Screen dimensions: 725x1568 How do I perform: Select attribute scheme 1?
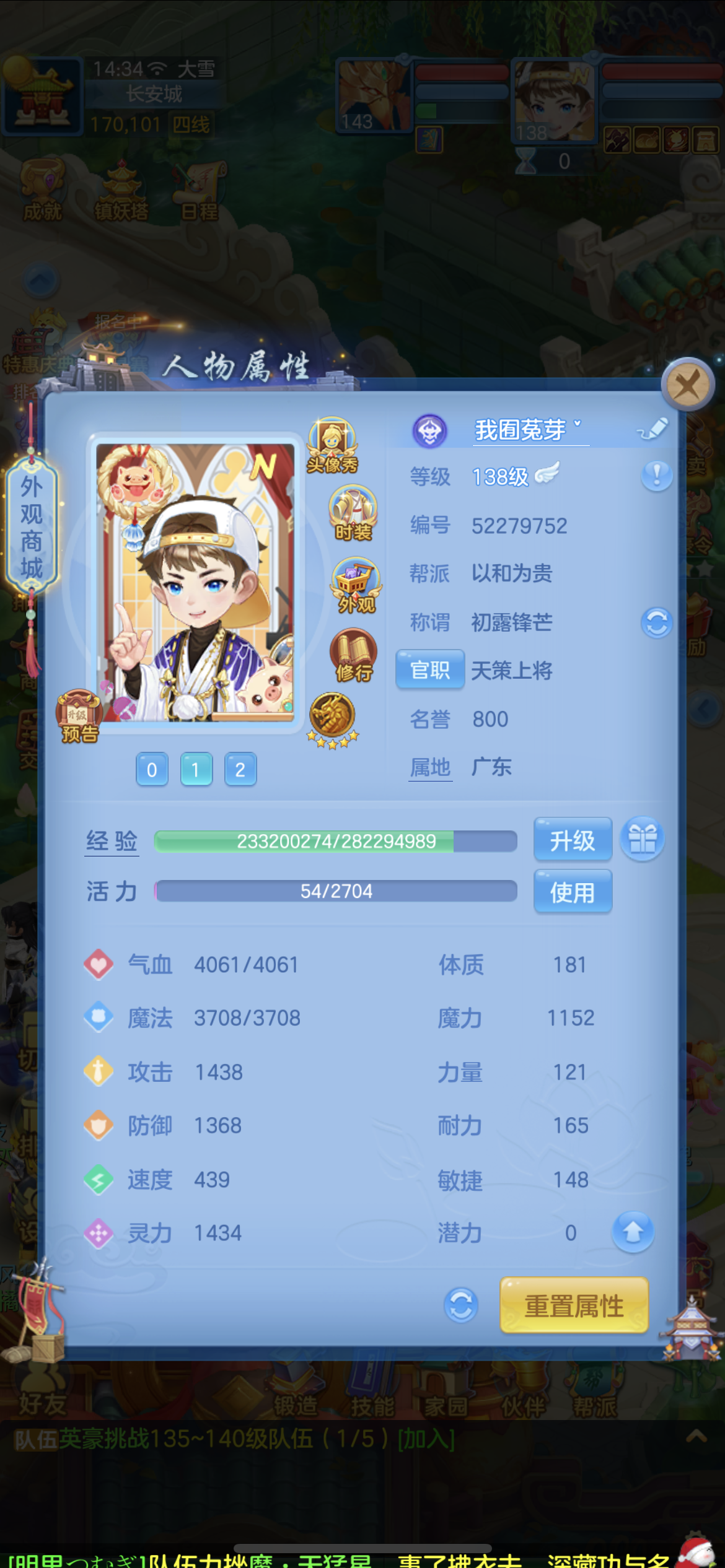[x=196, y=770]
